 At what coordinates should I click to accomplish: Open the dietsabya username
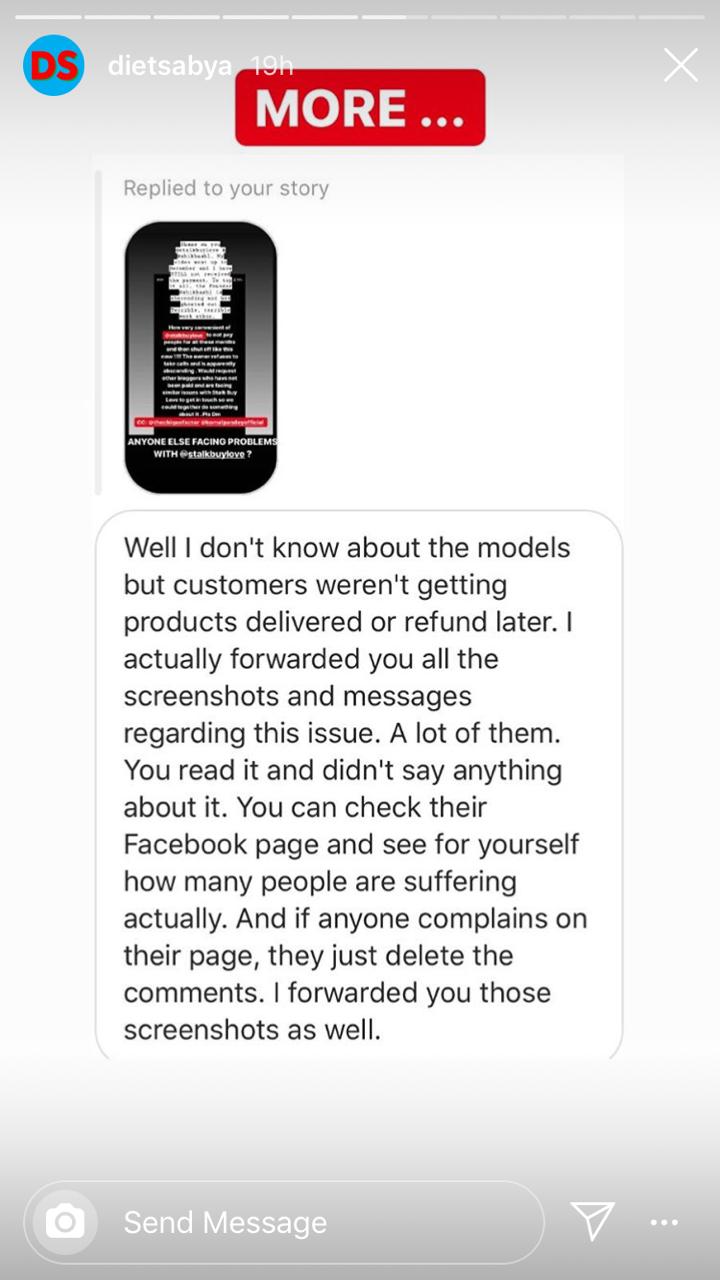[x=169, y=66]
